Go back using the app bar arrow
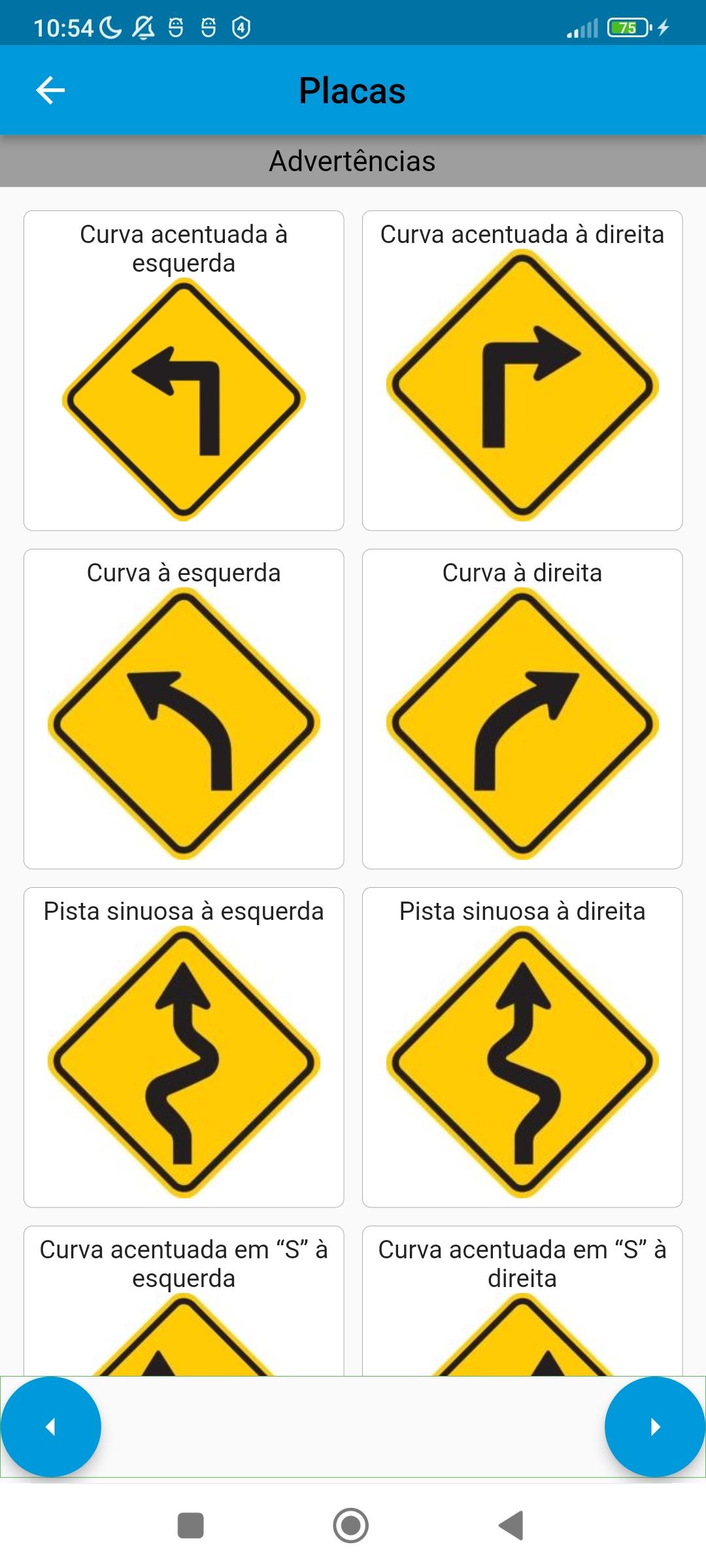Image resolution: width=706 pixels, height=1568 pixels. [50, 90]
